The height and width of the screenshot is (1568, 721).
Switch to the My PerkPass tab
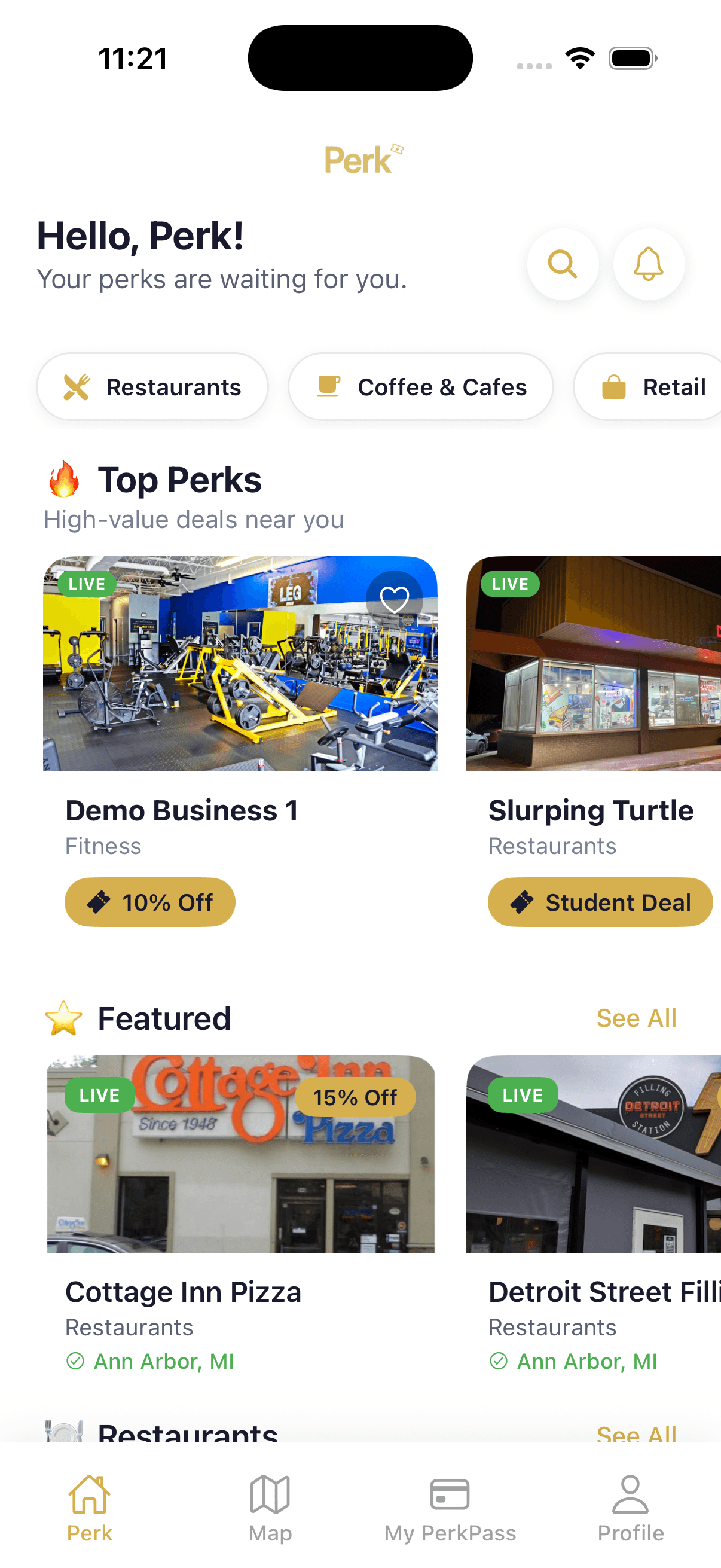450,1509
